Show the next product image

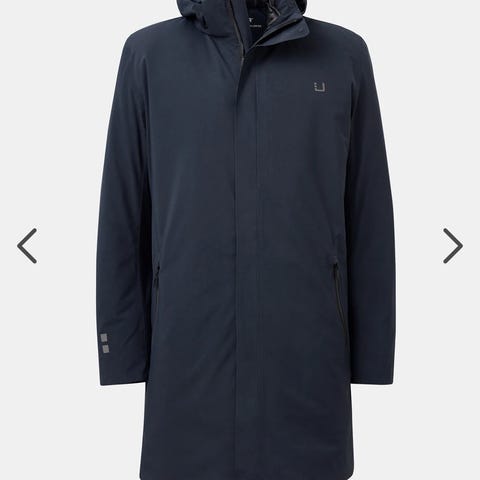[x=453, y=246]
